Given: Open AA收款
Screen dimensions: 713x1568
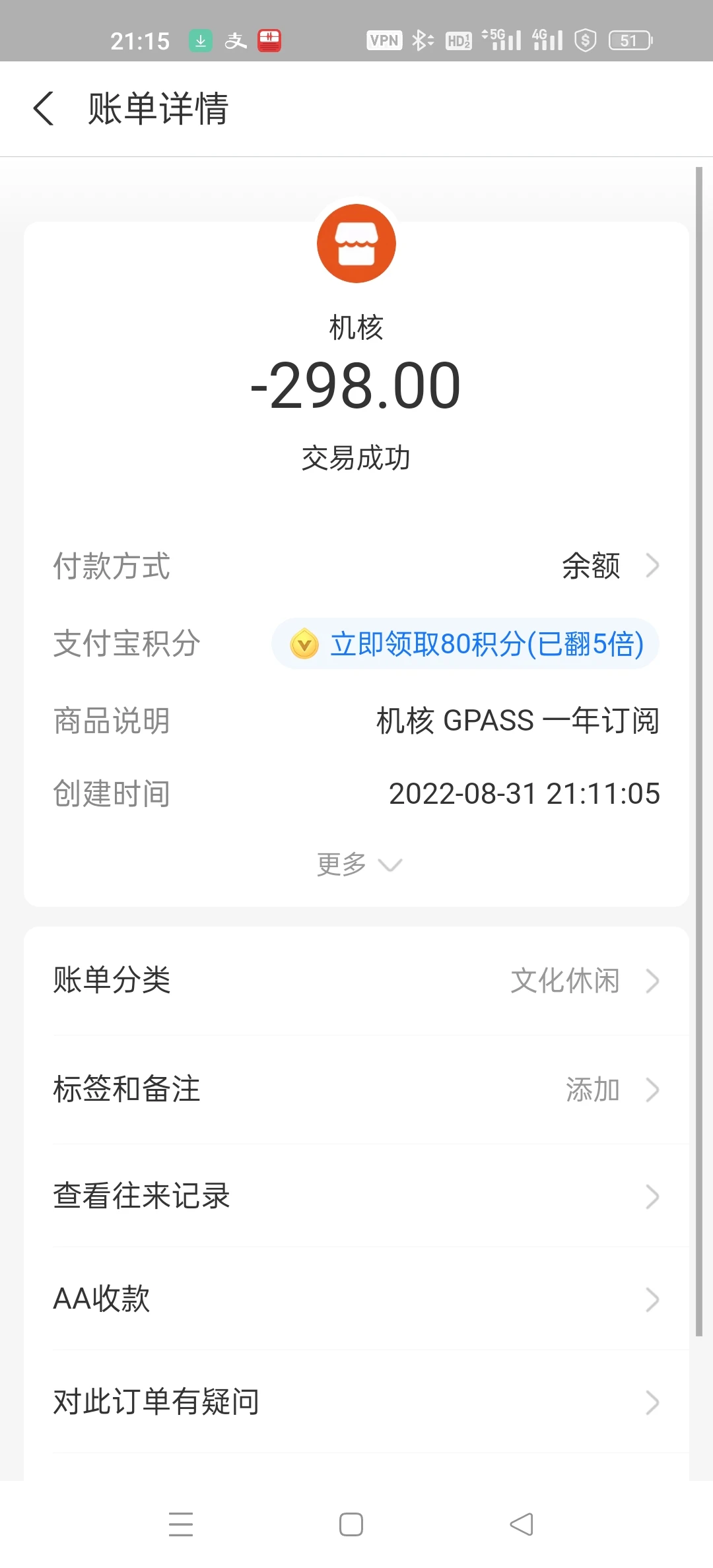Looking at the screenshot, I should coord(356,1299).
